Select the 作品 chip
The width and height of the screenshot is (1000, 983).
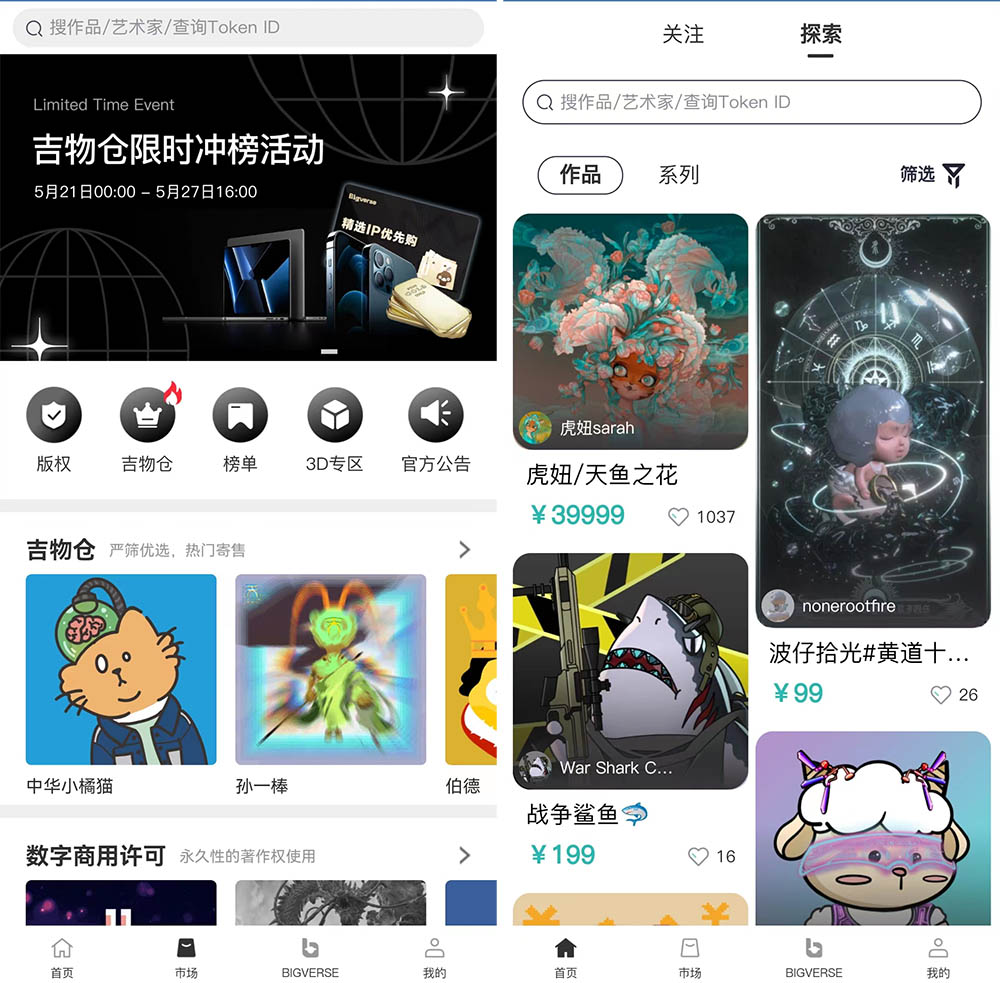(580, 175)
